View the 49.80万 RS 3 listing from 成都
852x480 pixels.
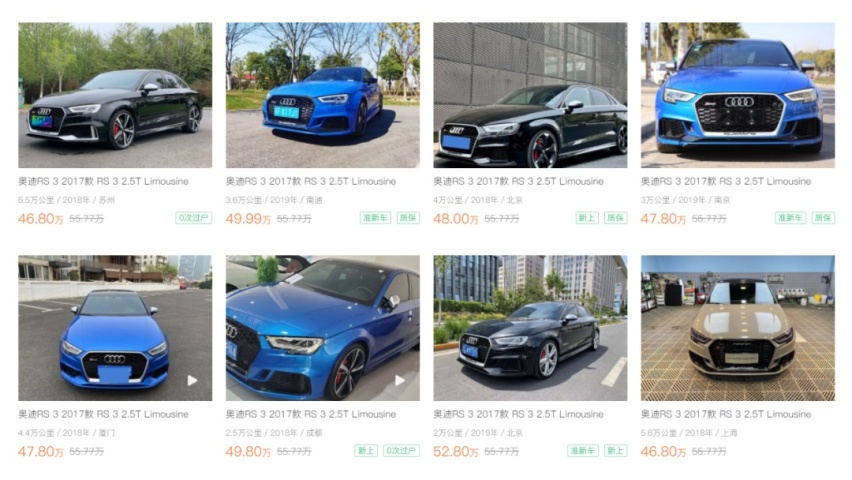[x=322, y=328]
